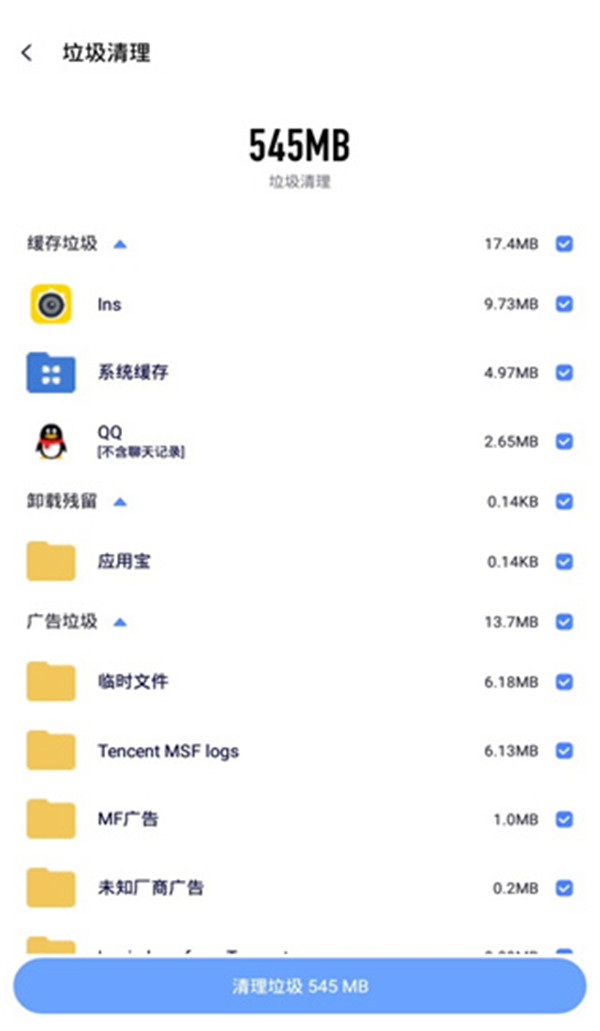The width and height of the screenshot is (600, 1031).
Task: Deselect 临时文件 checkbox
Action: 564,682
